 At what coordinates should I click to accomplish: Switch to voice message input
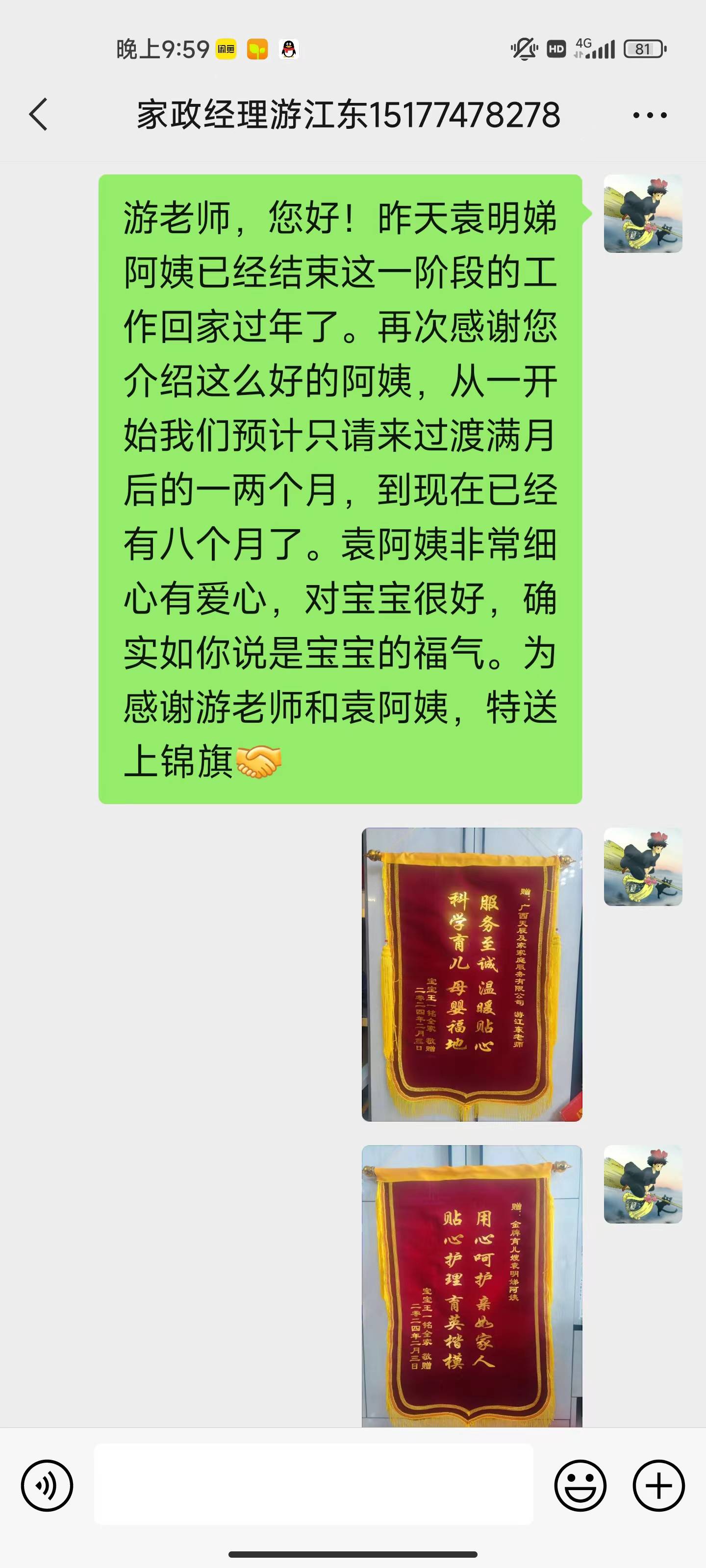(x=47, y=1485)
